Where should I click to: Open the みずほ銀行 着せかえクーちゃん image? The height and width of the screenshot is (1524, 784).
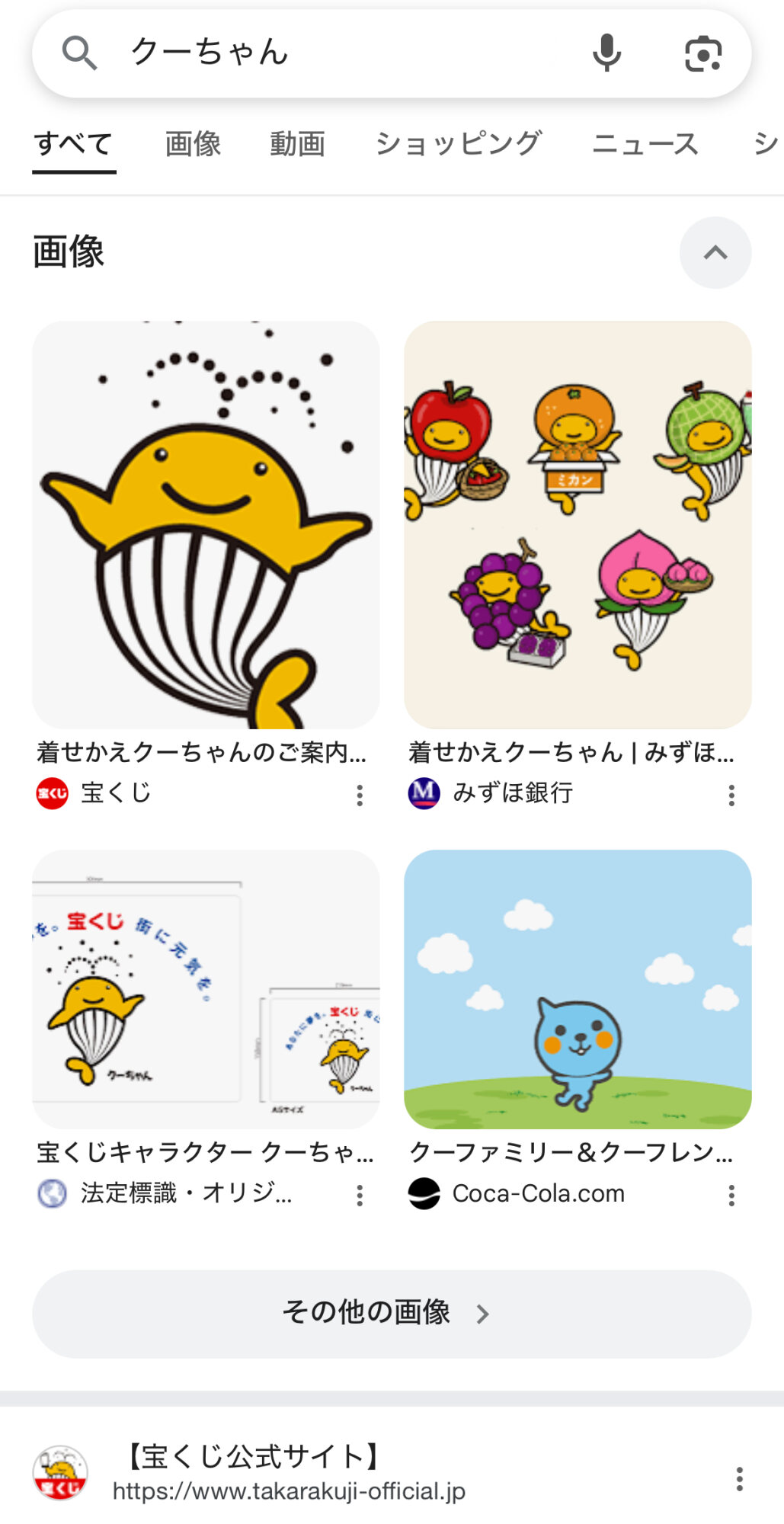(x=578, y=525)
